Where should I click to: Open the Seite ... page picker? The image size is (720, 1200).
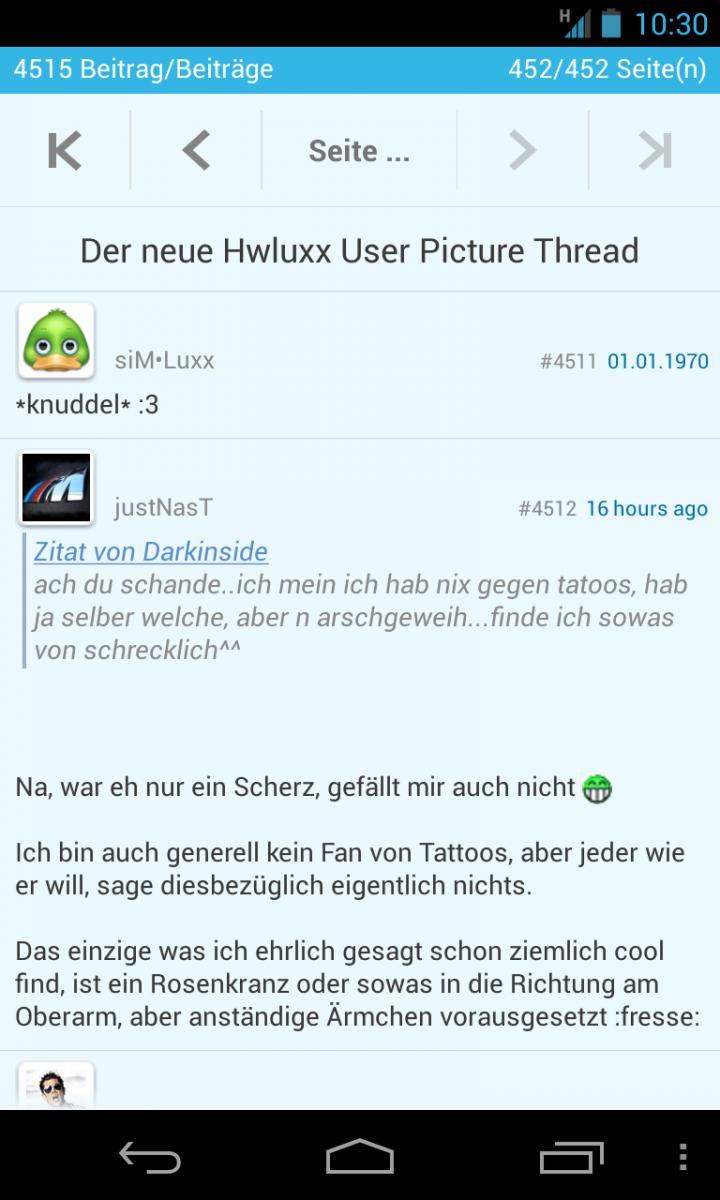359,151
